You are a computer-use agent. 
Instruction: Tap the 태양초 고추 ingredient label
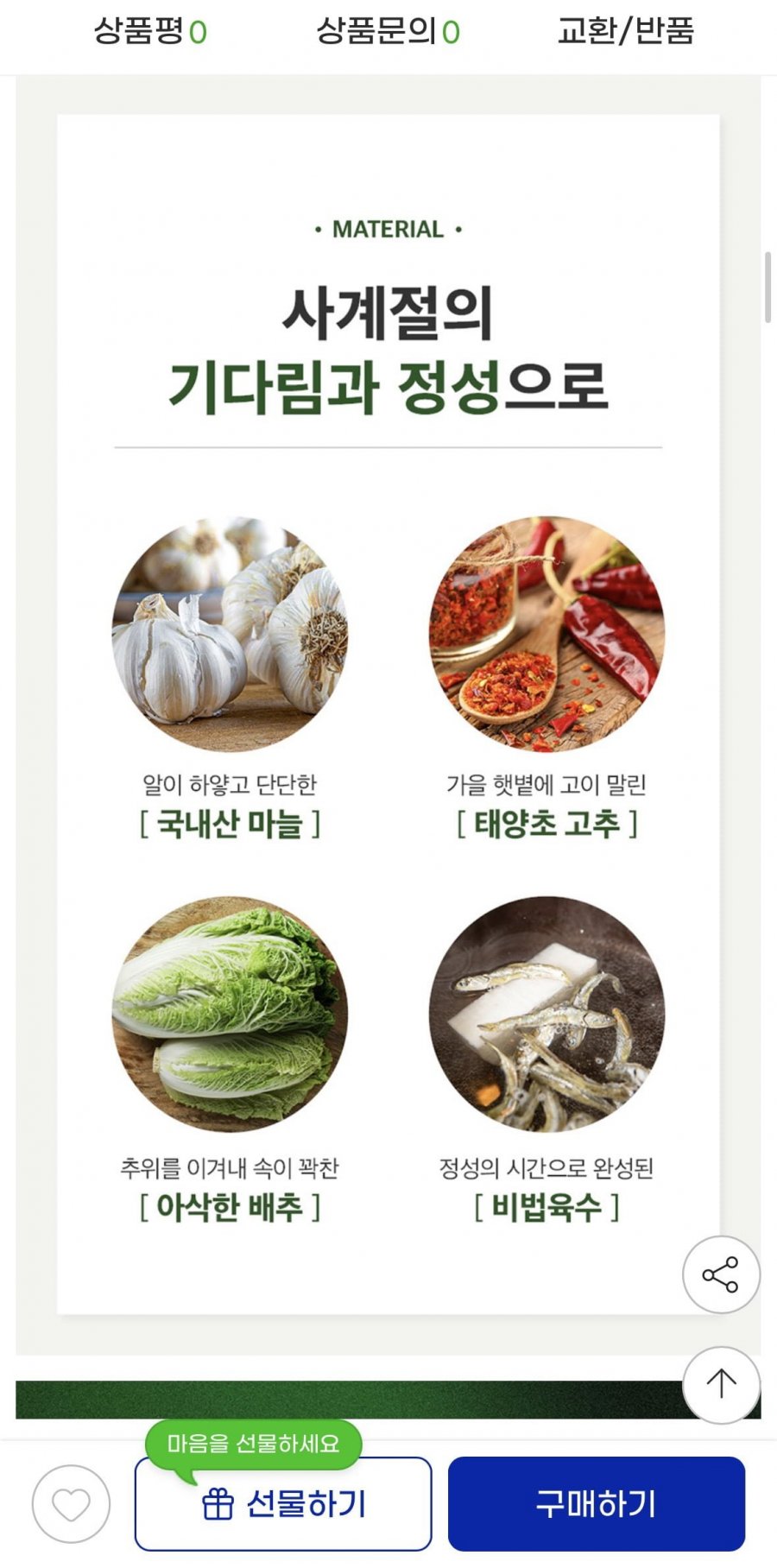pyautogui.click(x=546, y=822)
